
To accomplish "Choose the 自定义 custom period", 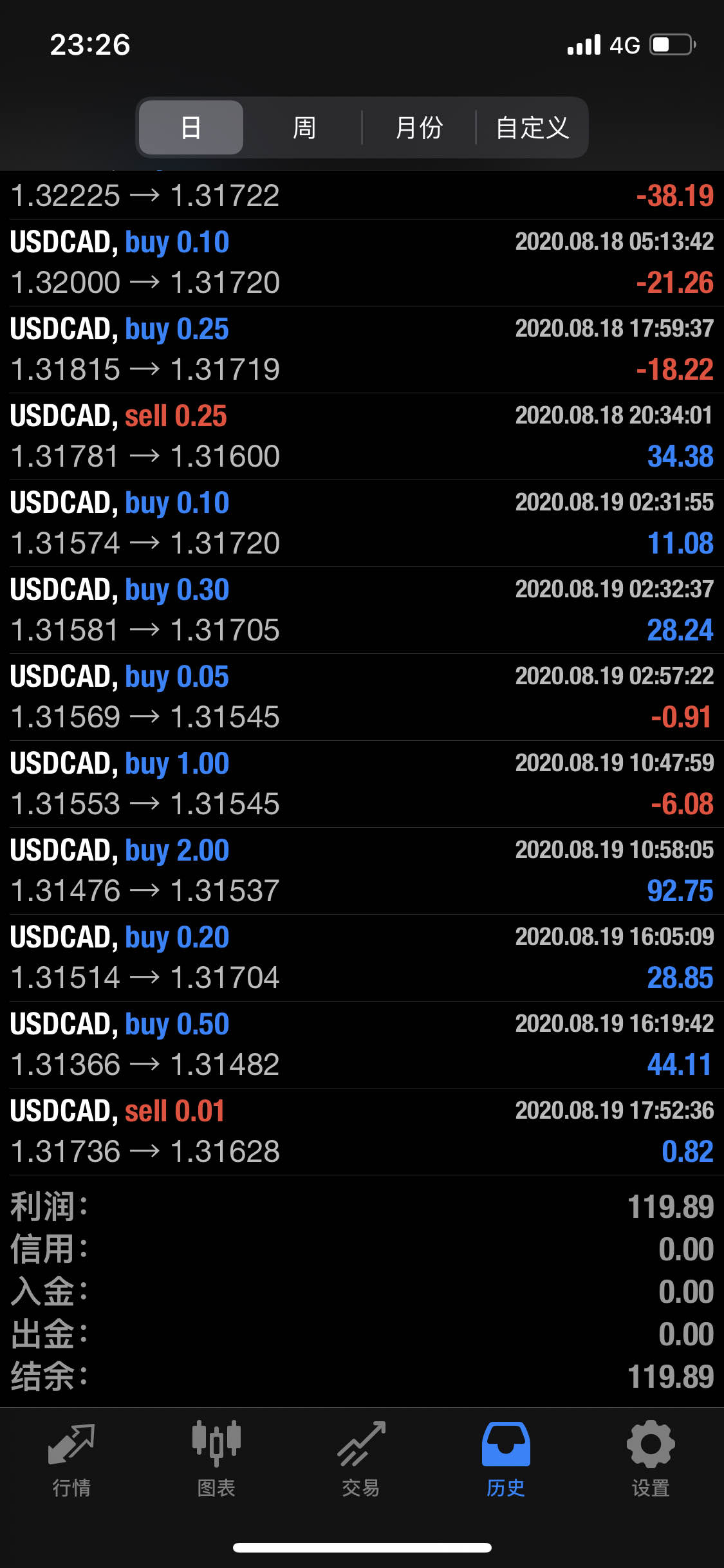I will [x=532, y=127].
